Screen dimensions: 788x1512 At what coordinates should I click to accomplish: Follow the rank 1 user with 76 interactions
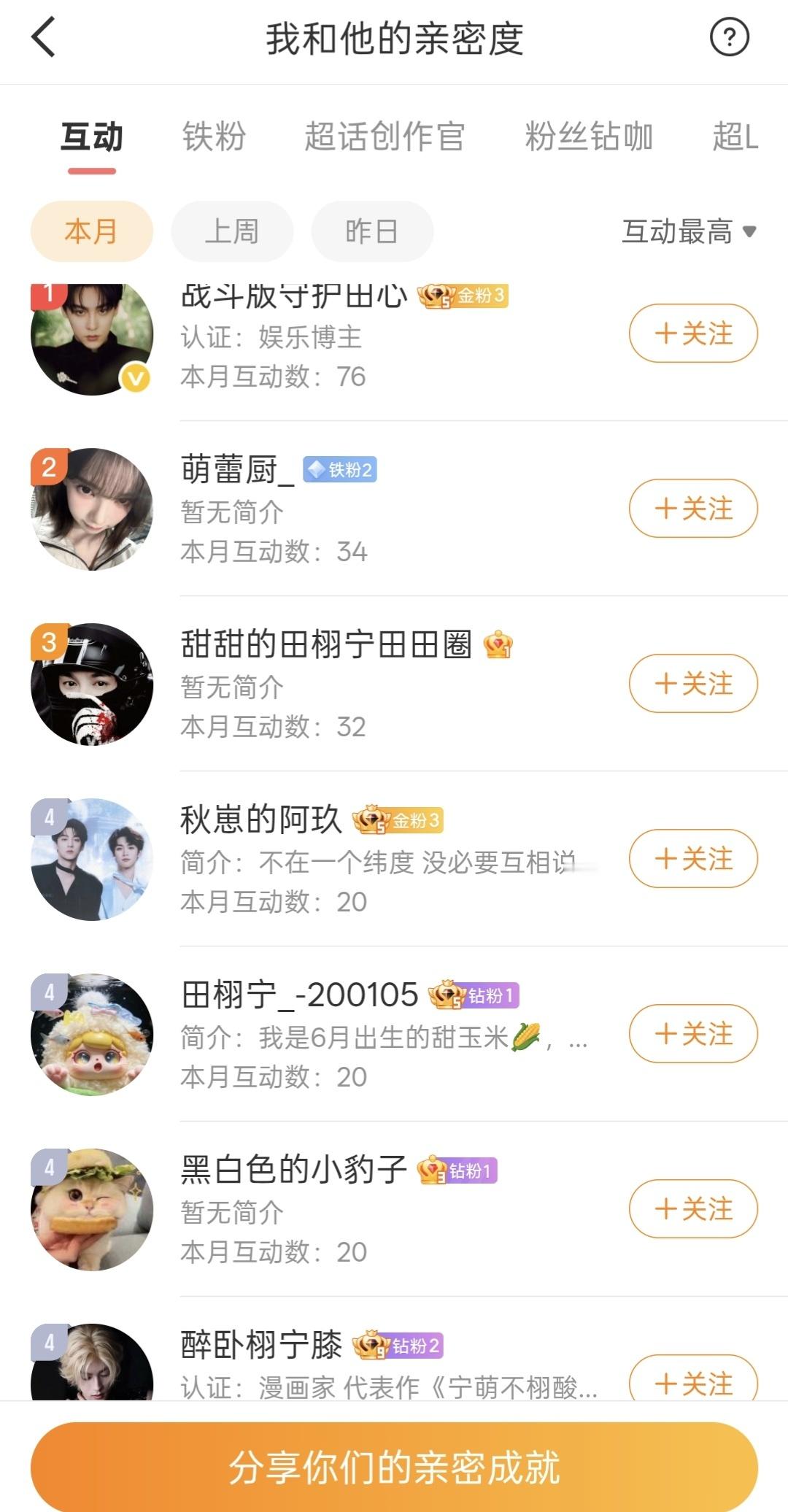point(693,333)
